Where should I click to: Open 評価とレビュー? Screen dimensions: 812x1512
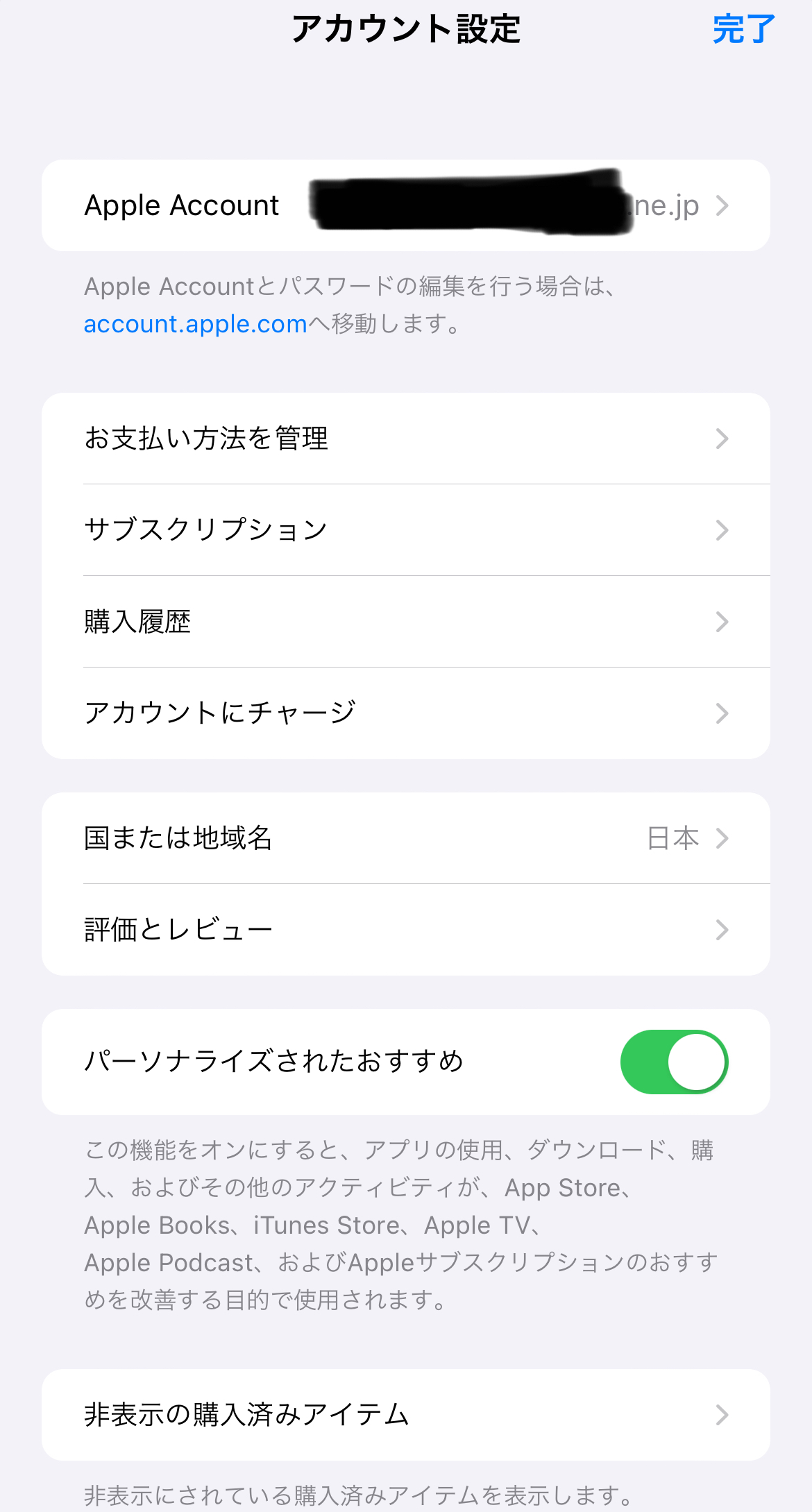(405, 930)
